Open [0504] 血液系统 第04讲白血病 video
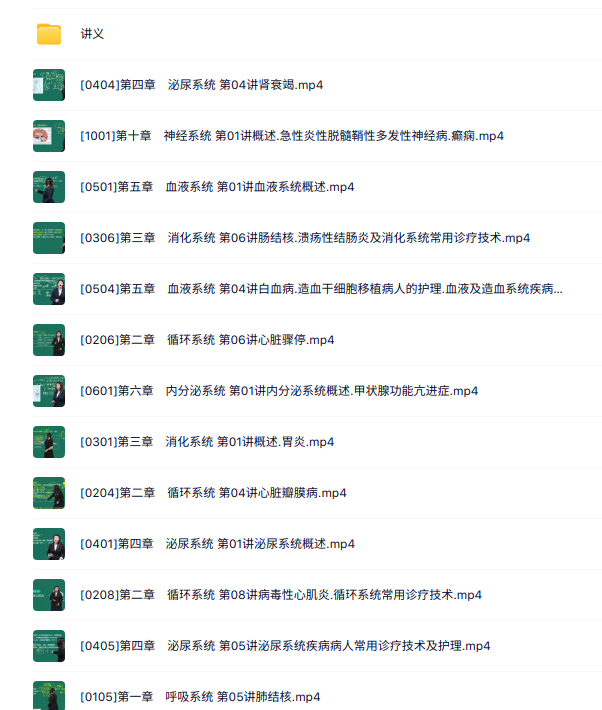The width and height of the screenshot is (602, 710). coord(320,289)
